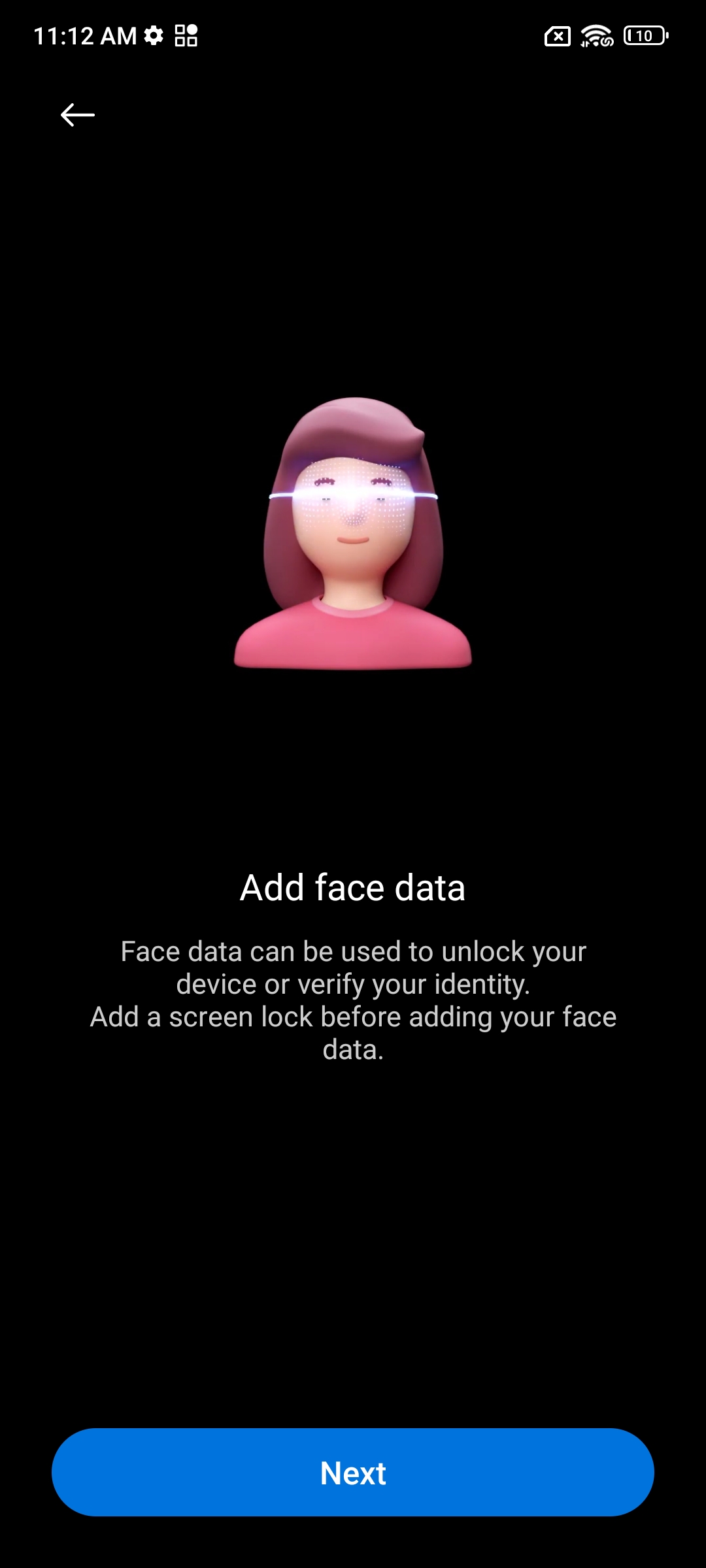Go back using the top arrow
The height and width of the screenshot is (1568, 706).
tap(78, 115)
